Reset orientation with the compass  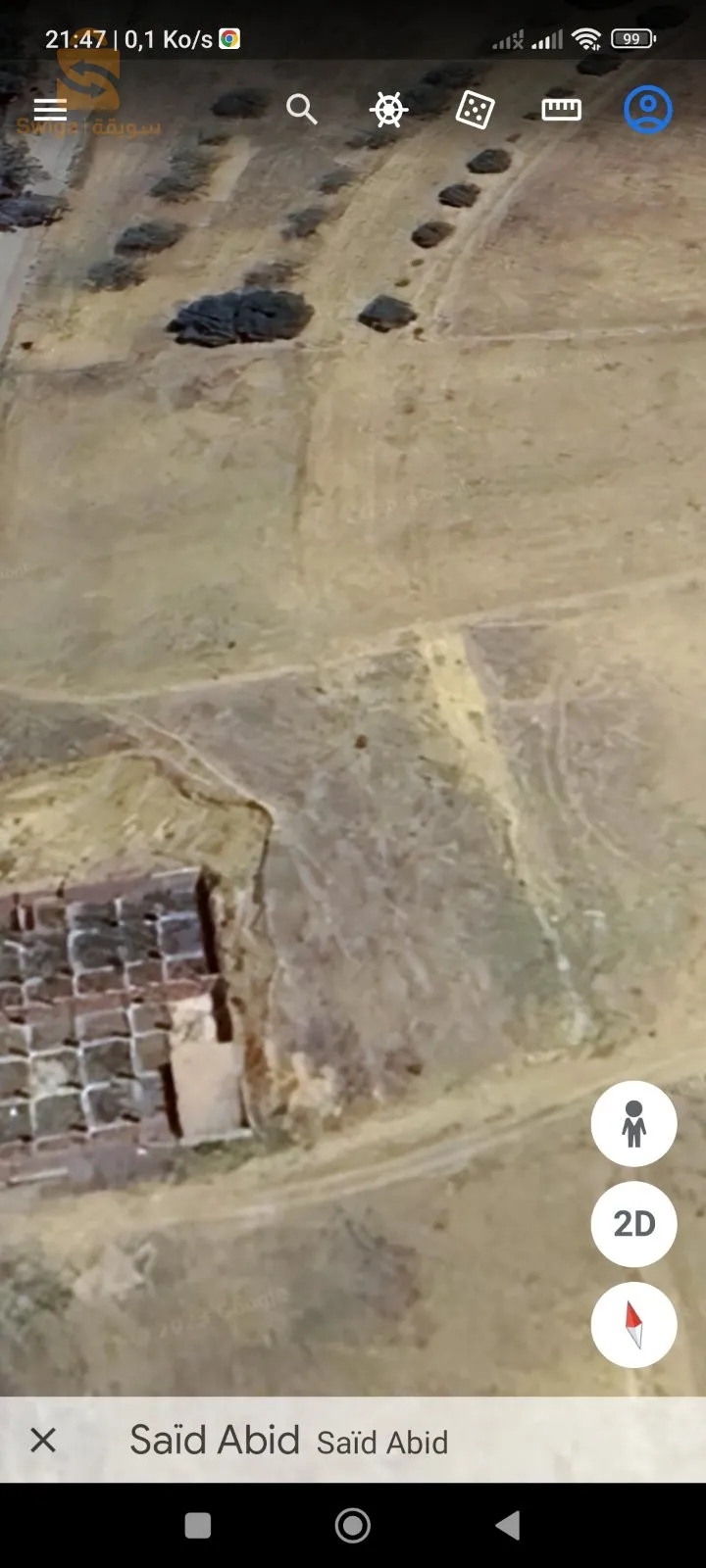[633, 1325]
